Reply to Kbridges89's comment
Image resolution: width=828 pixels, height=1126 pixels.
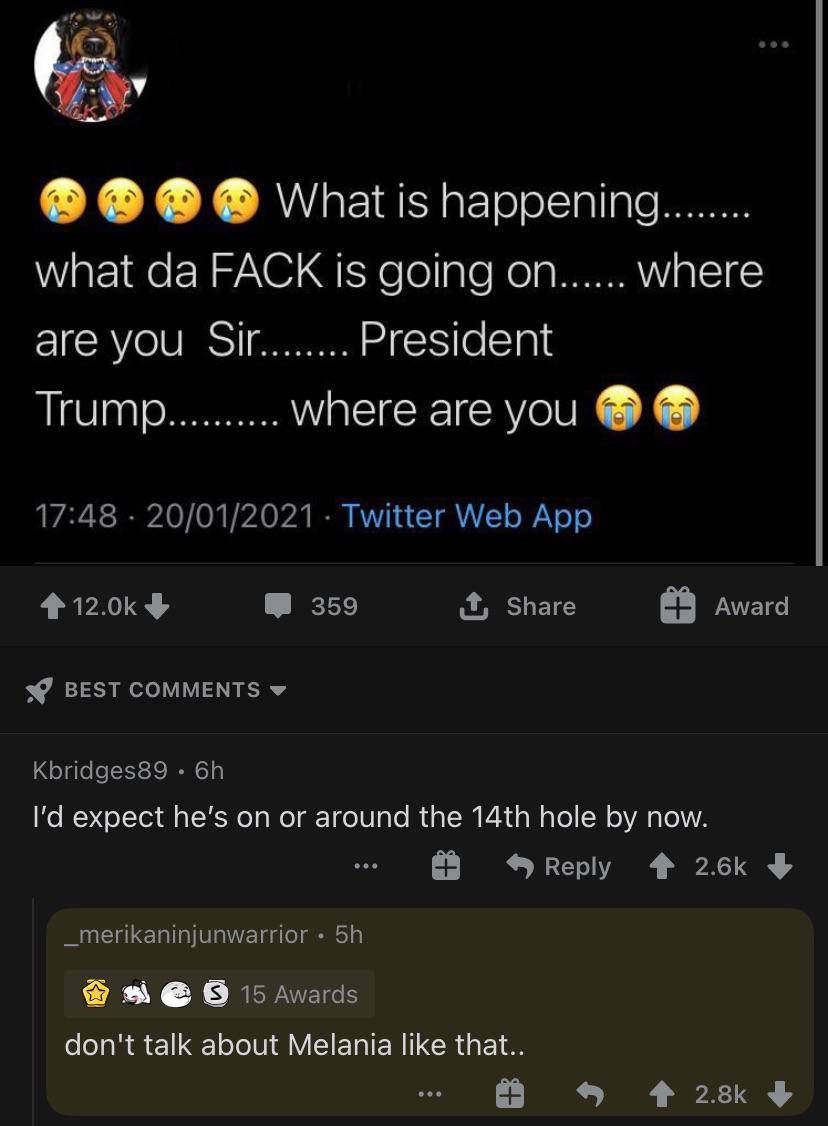click(x=559, y=866)
